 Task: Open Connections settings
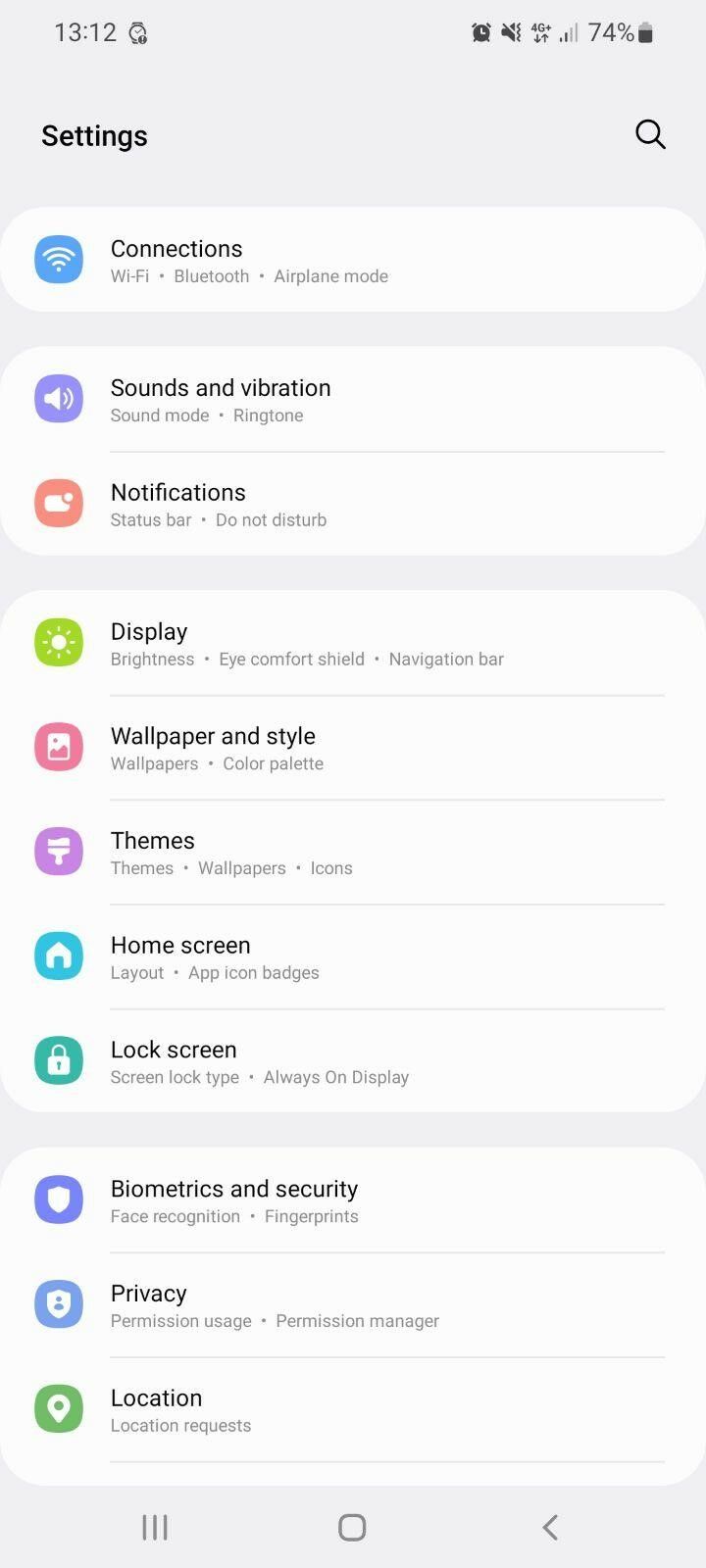pos(353,261)
